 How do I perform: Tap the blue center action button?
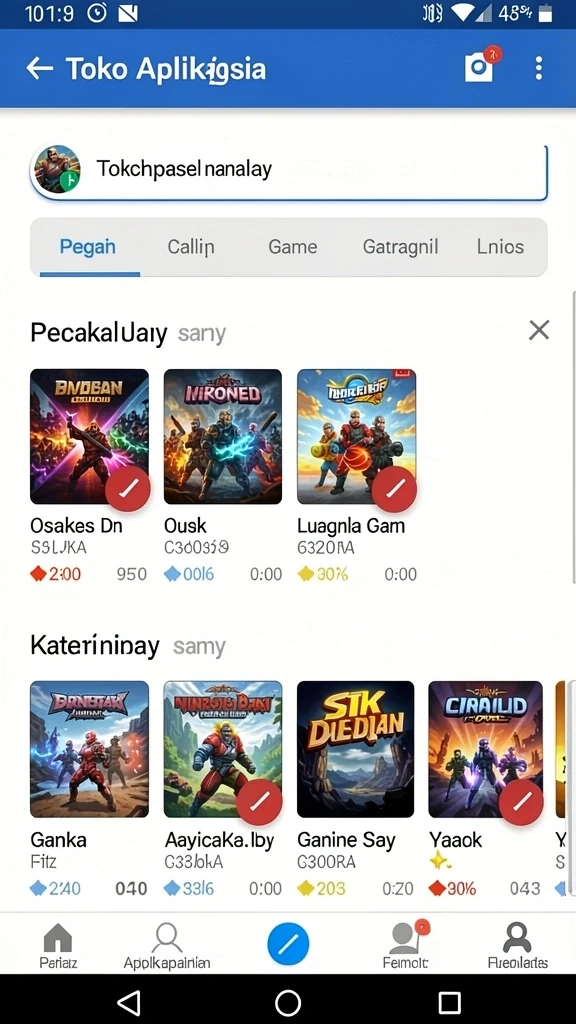point(288,943)
